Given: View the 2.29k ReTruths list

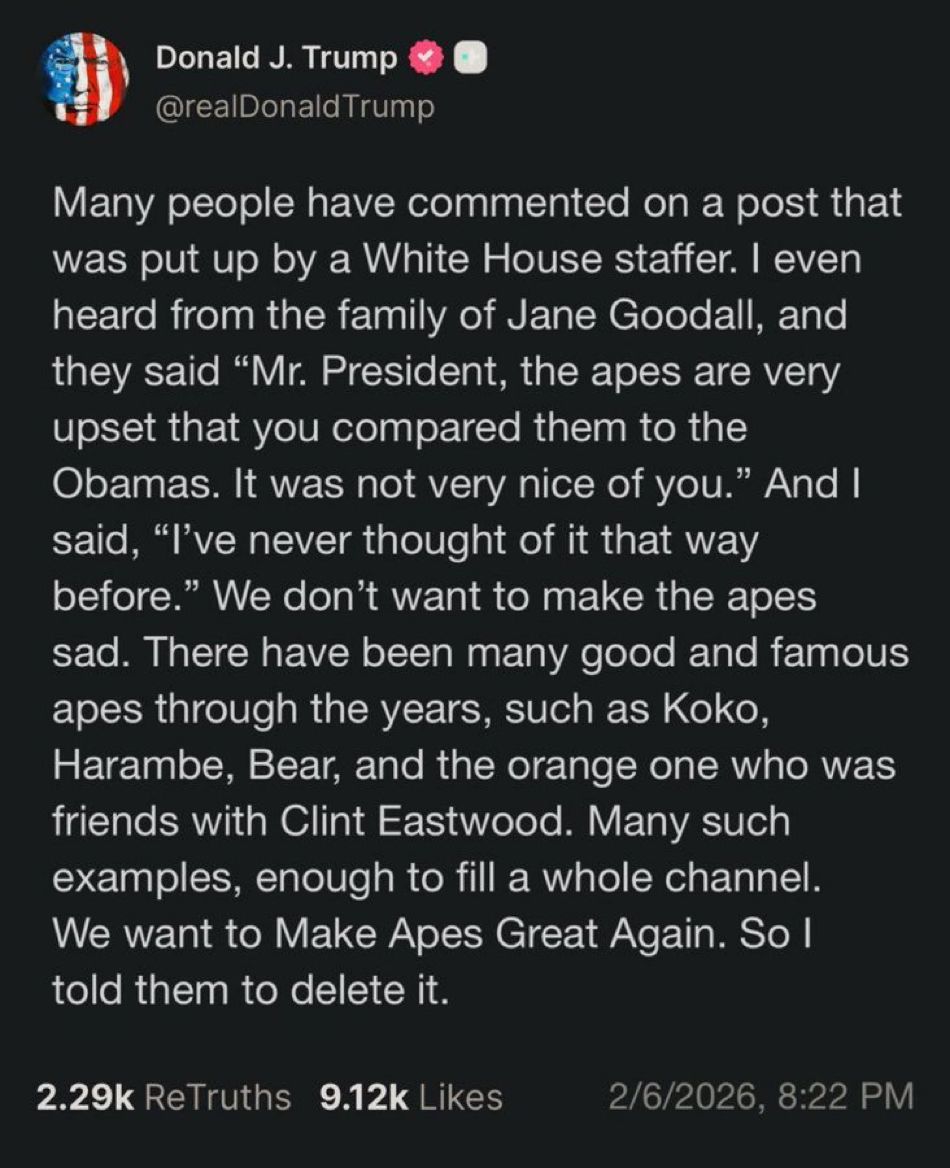Looking at the screenshot, I should tap(164, 1097).
